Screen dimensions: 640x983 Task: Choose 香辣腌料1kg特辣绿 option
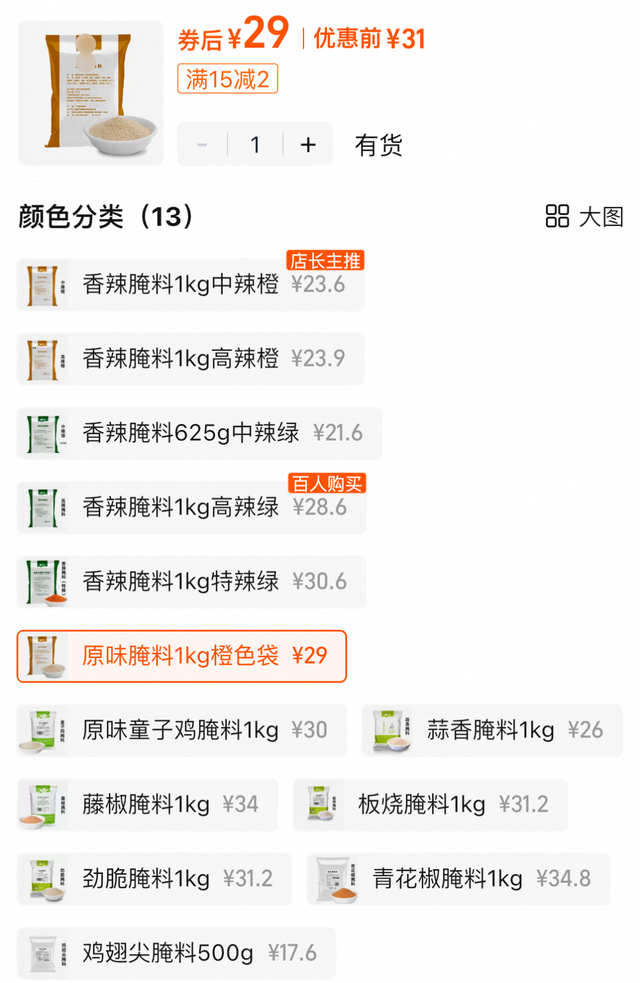point(191,581)
